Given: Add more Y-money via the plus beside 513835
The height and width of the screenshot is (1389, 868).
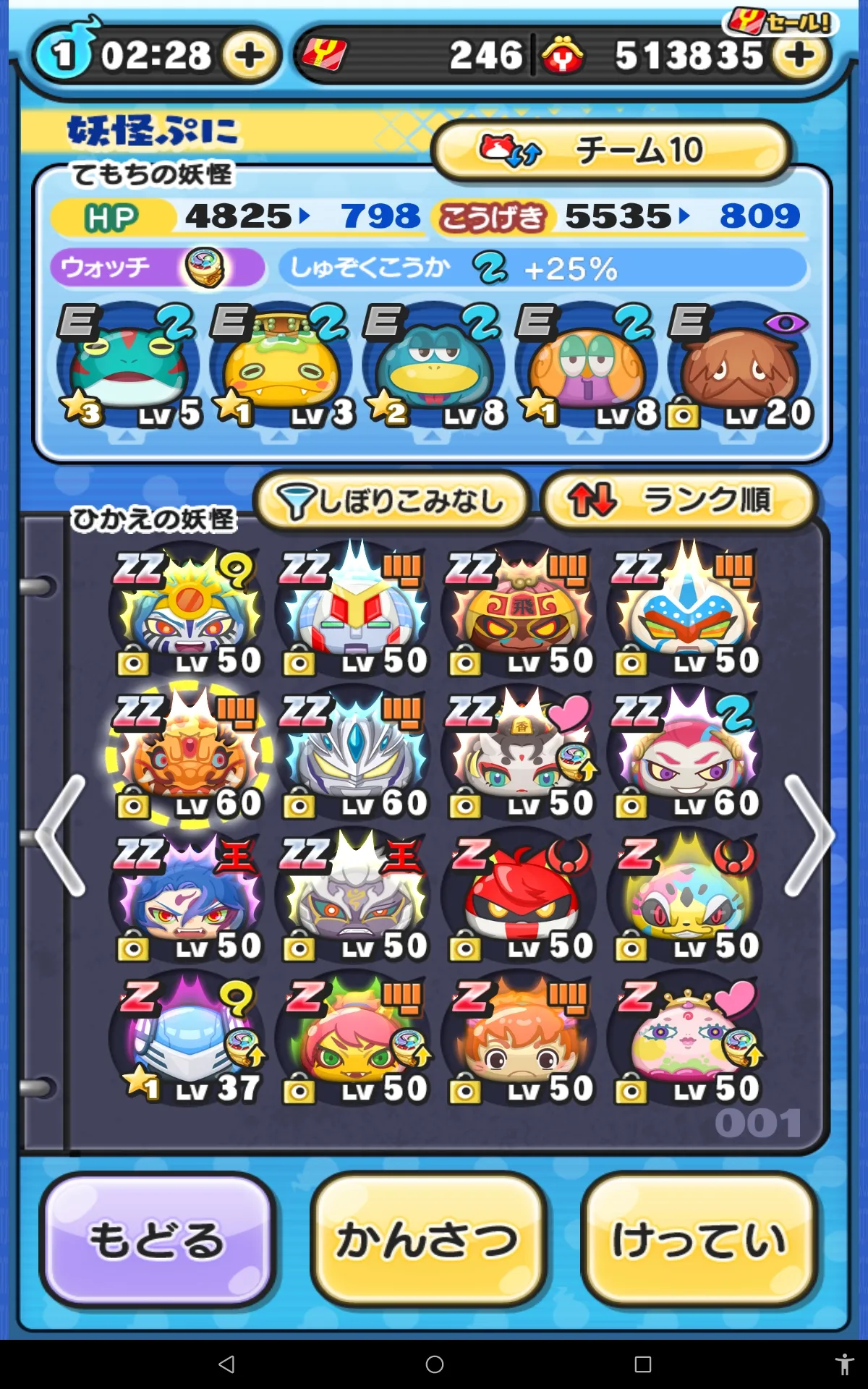Looking at the screenshot, I should (799, 56).
